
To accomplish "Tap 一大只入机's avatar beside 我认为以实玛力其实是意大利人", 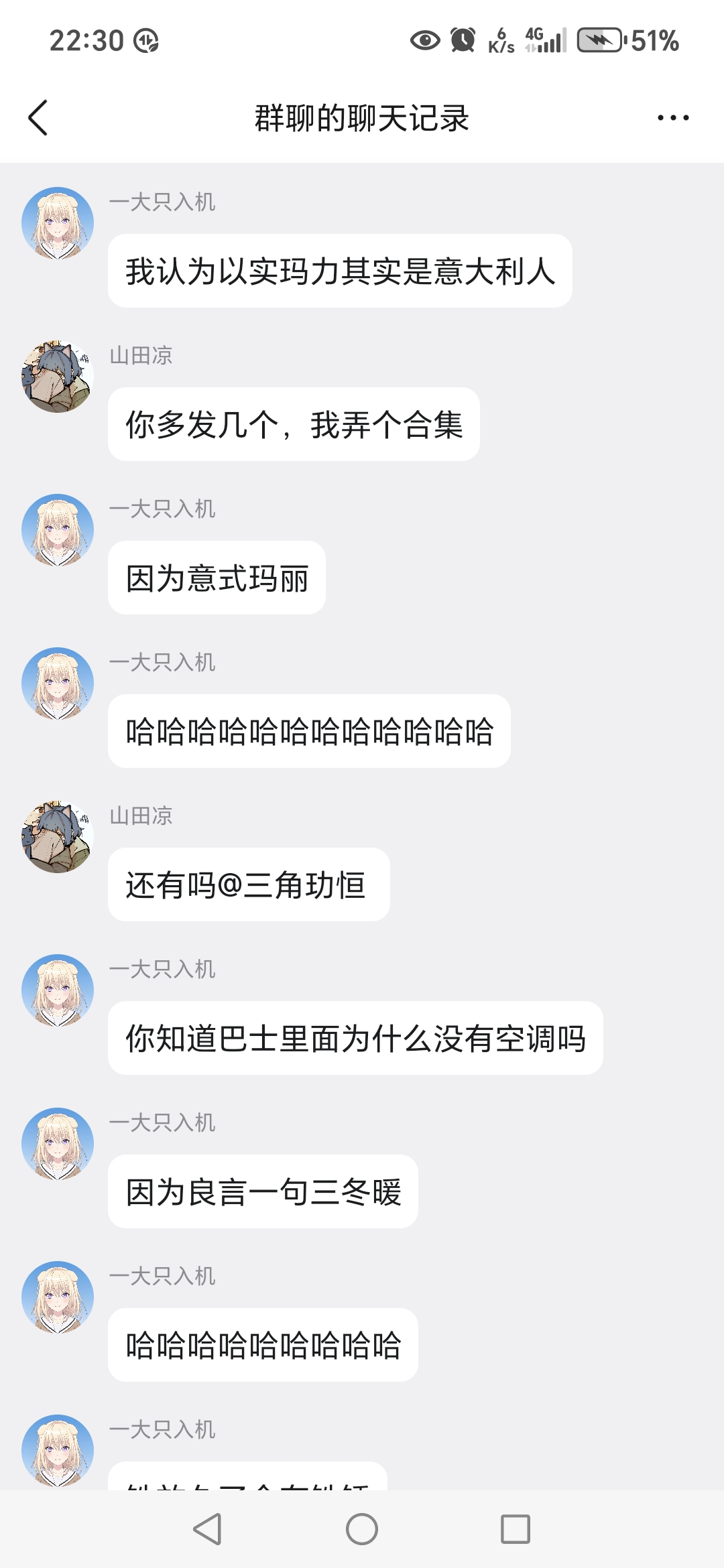I will coord(58,222).
